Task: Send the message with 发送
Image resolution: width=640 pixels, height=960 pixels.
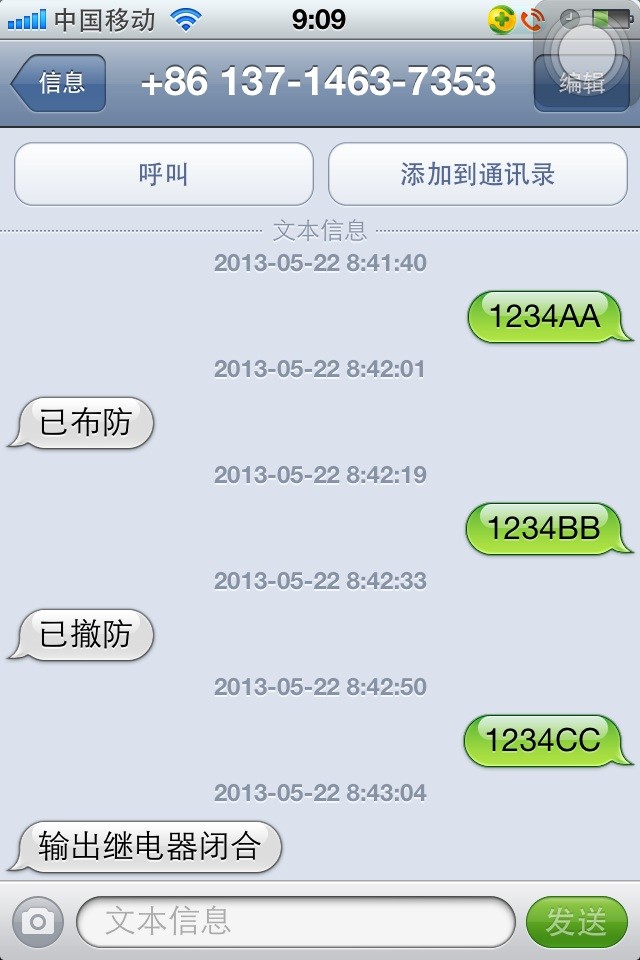Action: (x=576, y=921)
